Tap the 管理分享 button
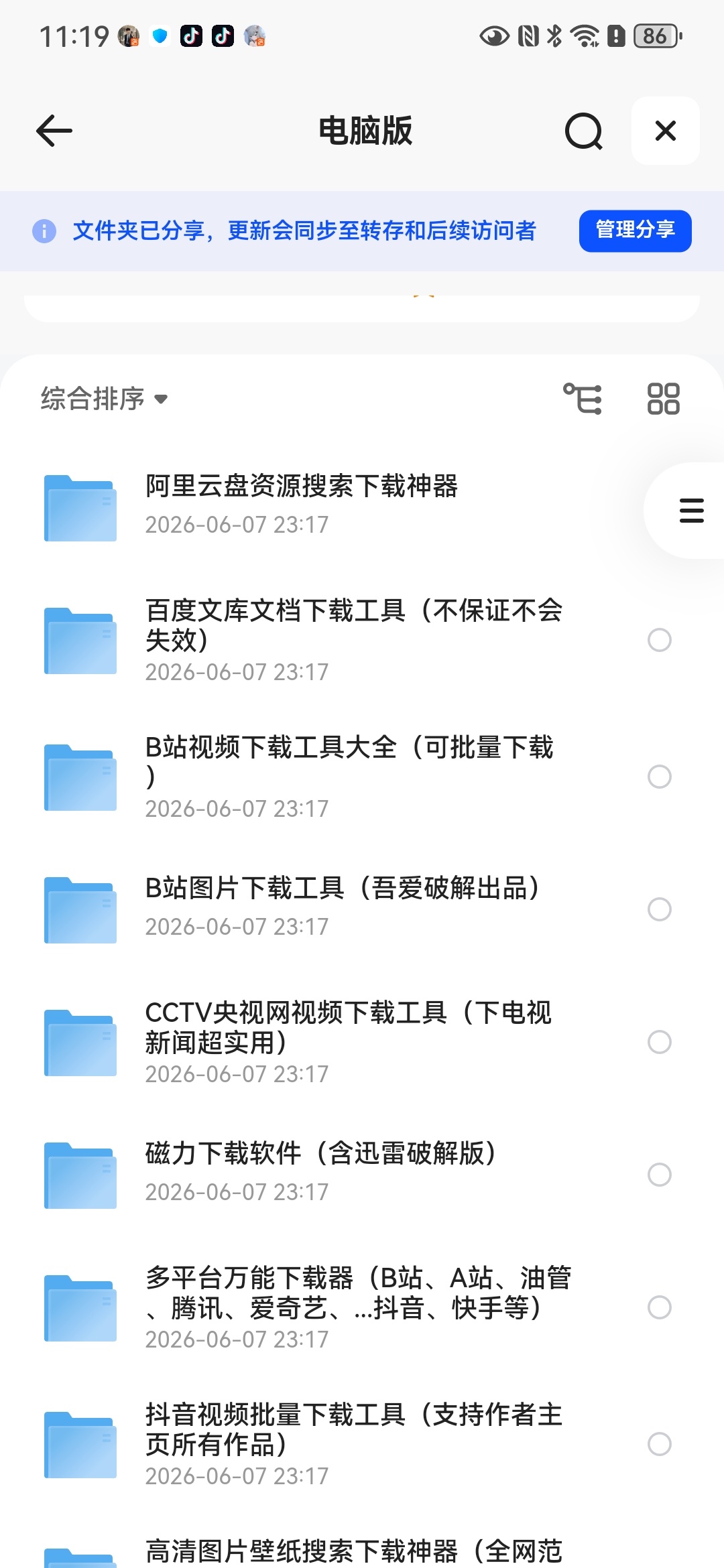The width and height of the screenshot is (724, 1568). pos(635,231)
